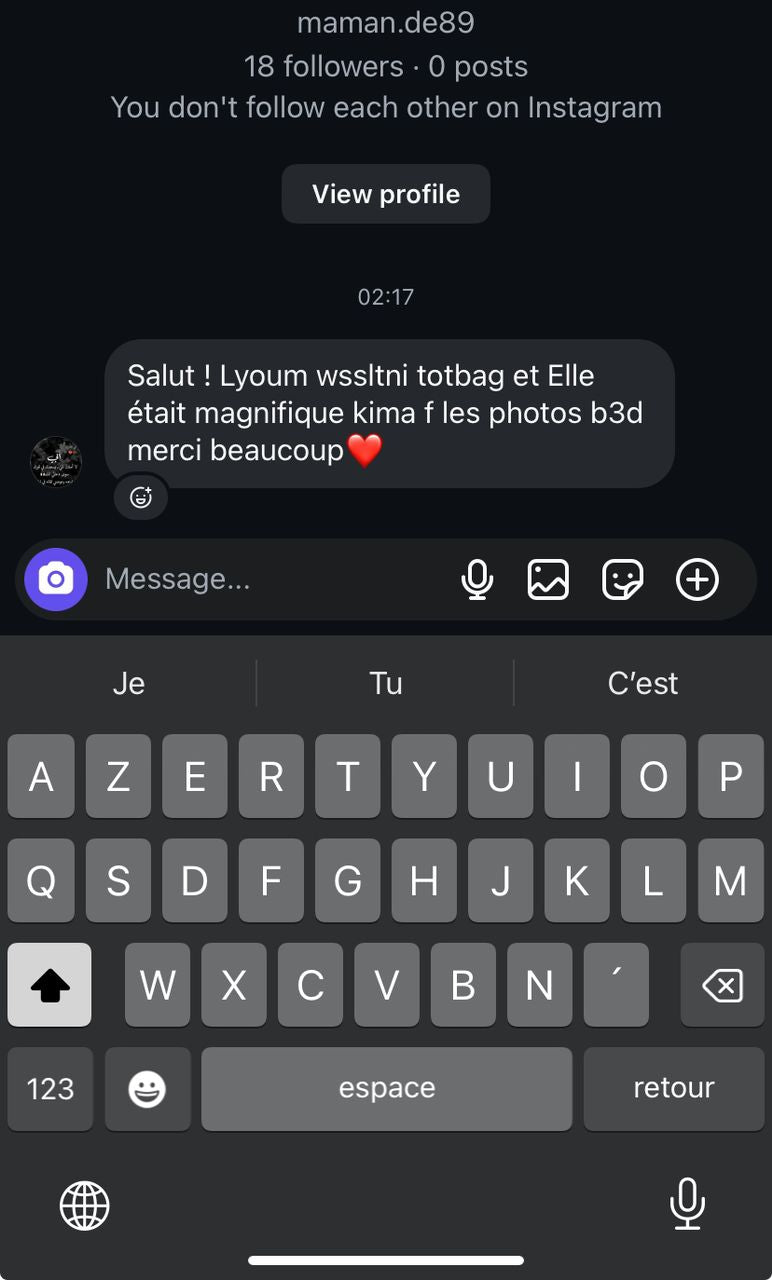Open maman.de89's profile via View profile
Image resolution: width=772 pixels, height=1280 pixels.
point(386,194)
